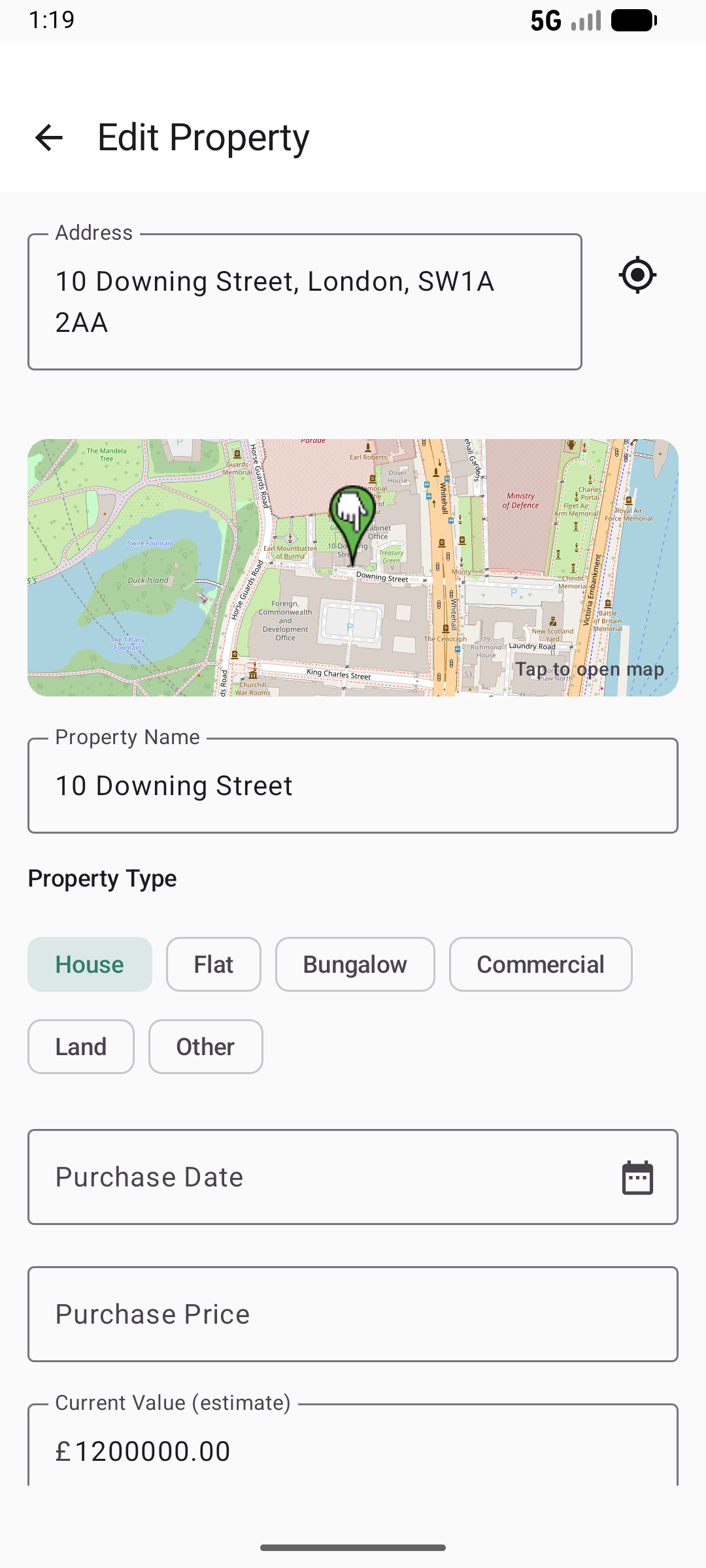Tap the back arrow on Edit Property
Screen dimensions: 706x1568
pos(48,137)
